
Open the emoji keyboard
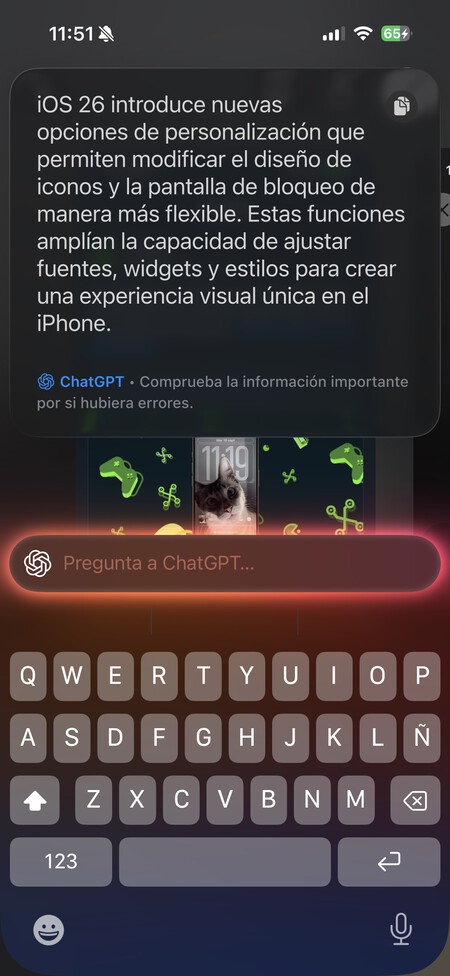49,931
